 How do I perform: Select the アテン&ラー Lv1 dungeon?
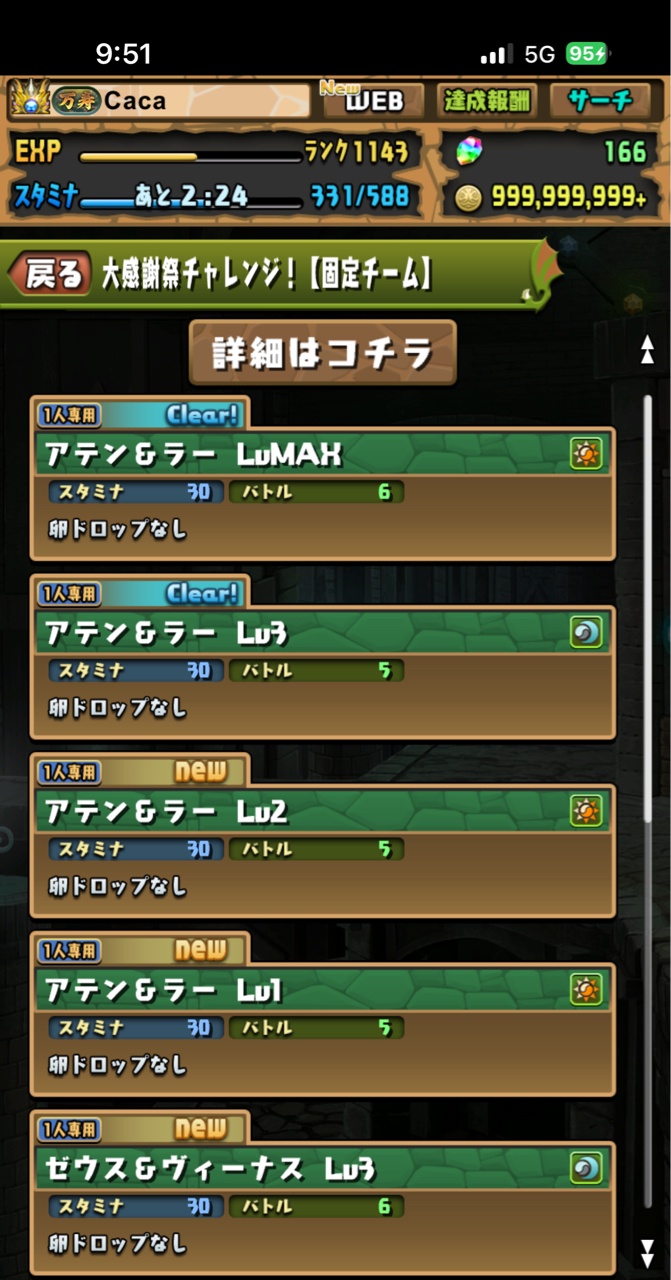pos(322,1025)
